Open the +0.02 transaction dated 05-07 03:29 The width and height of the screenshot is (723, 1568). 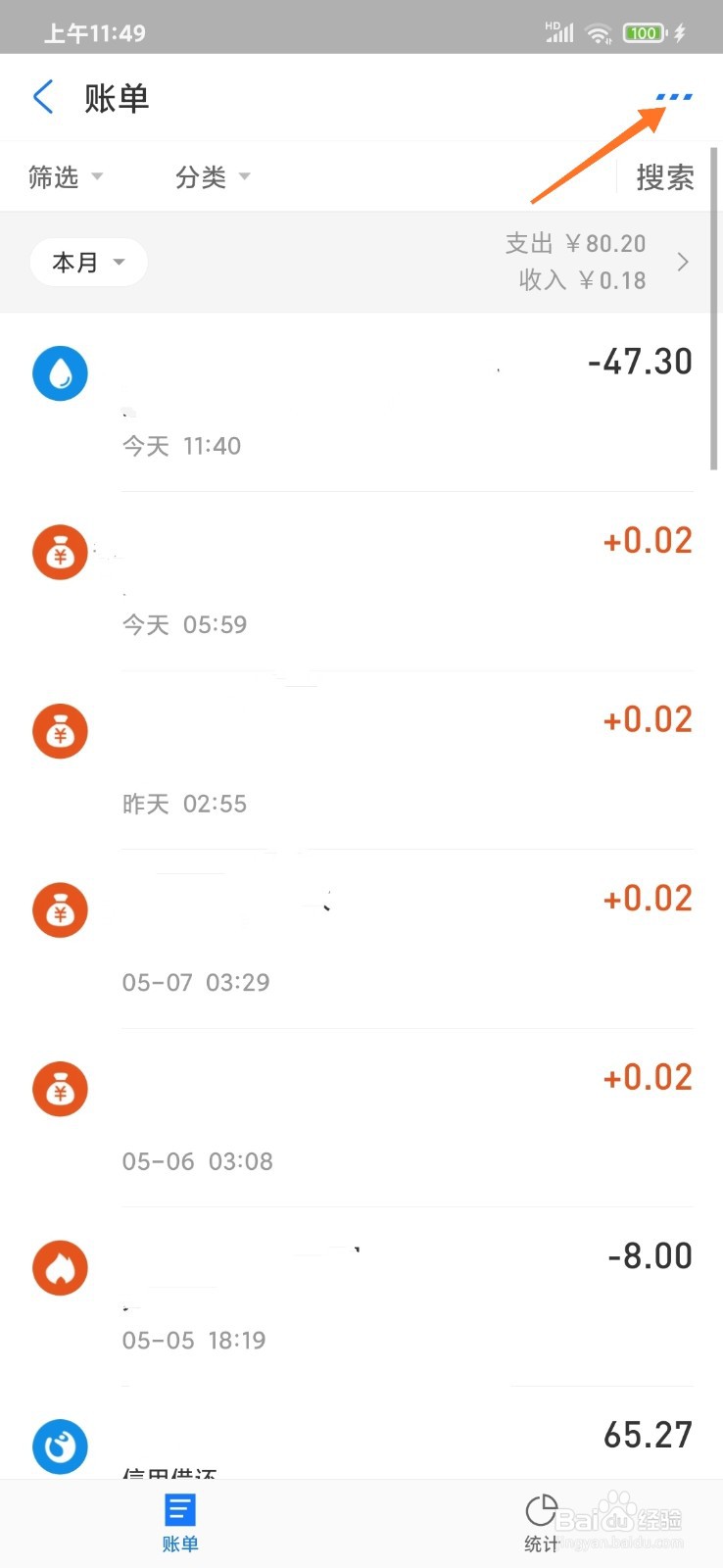[361, 939]
